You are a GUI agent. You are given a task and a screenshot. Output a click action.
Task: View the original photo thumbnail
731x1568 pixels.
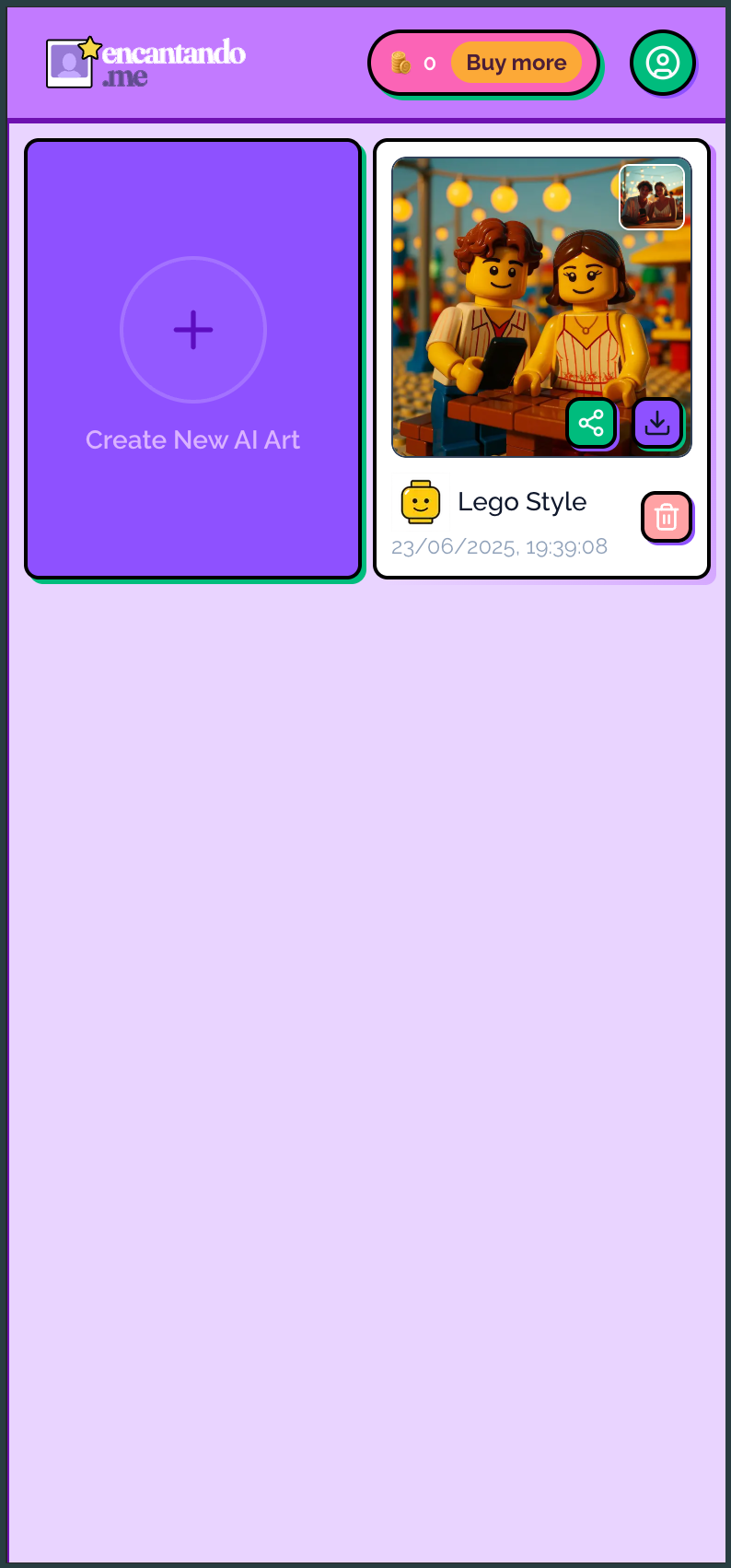coord(652,196)
